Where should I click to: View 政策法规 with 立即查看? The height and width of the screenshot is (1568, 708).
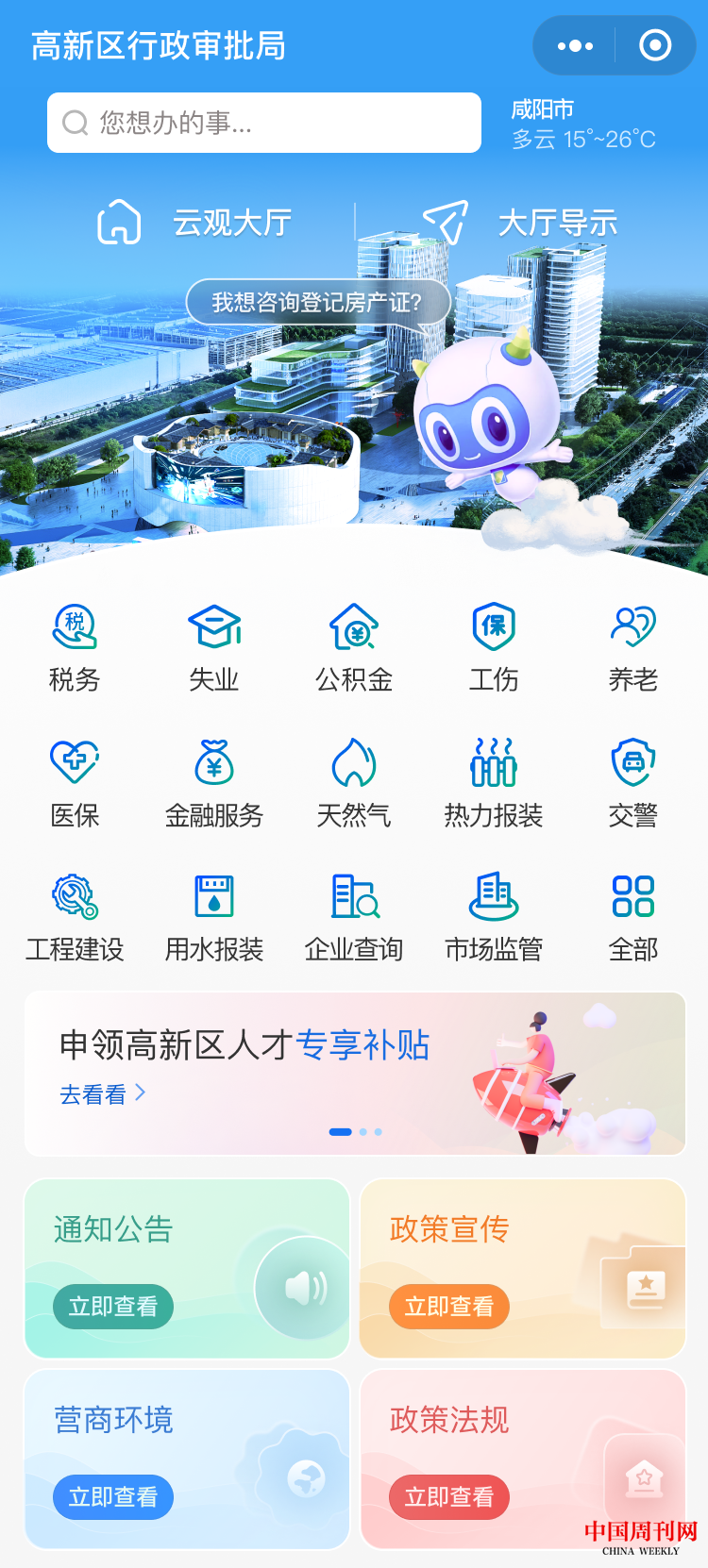click(x=449, y=1497)
